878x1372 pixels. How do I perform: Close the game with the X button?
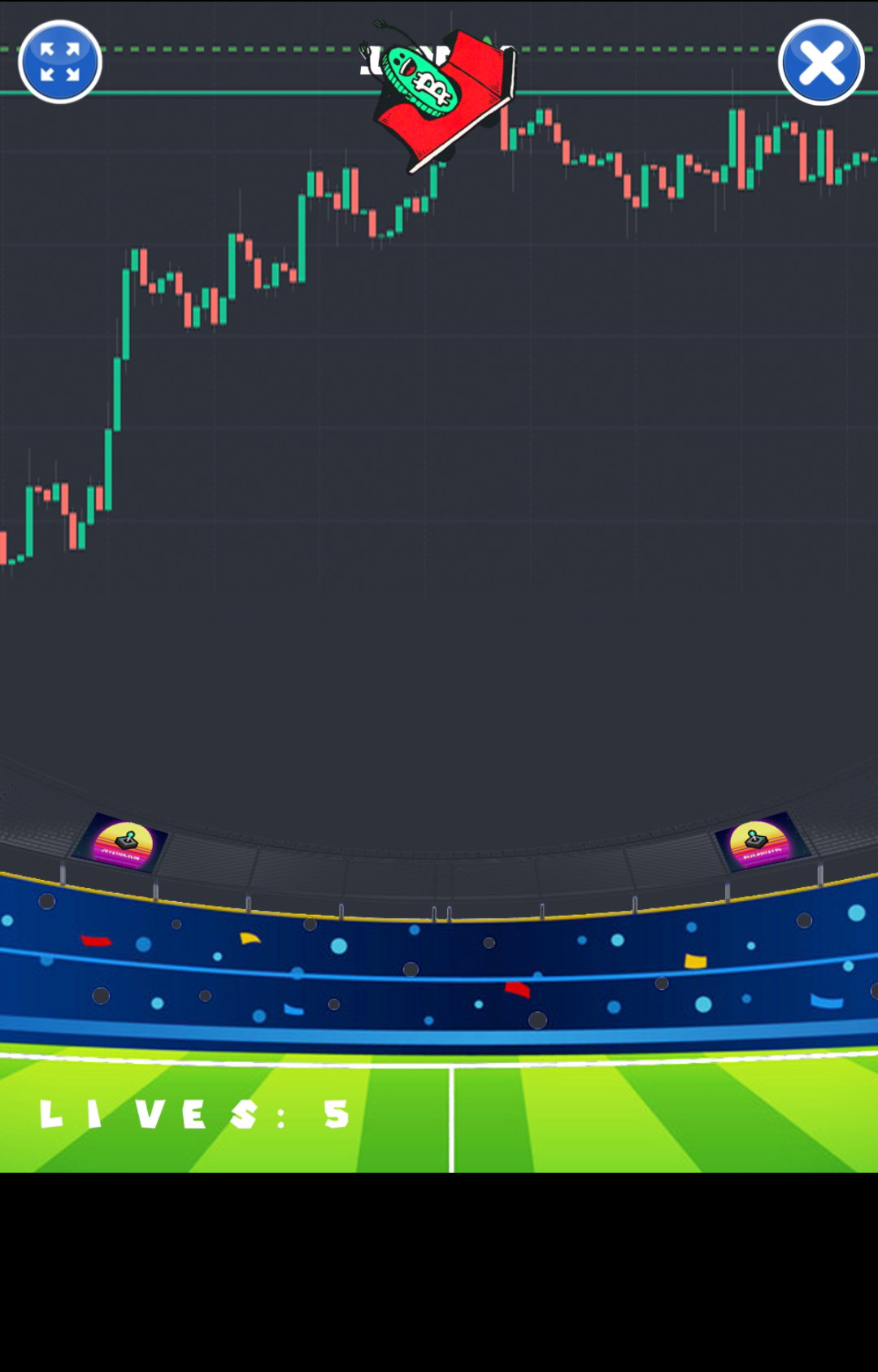coord(821,62)
